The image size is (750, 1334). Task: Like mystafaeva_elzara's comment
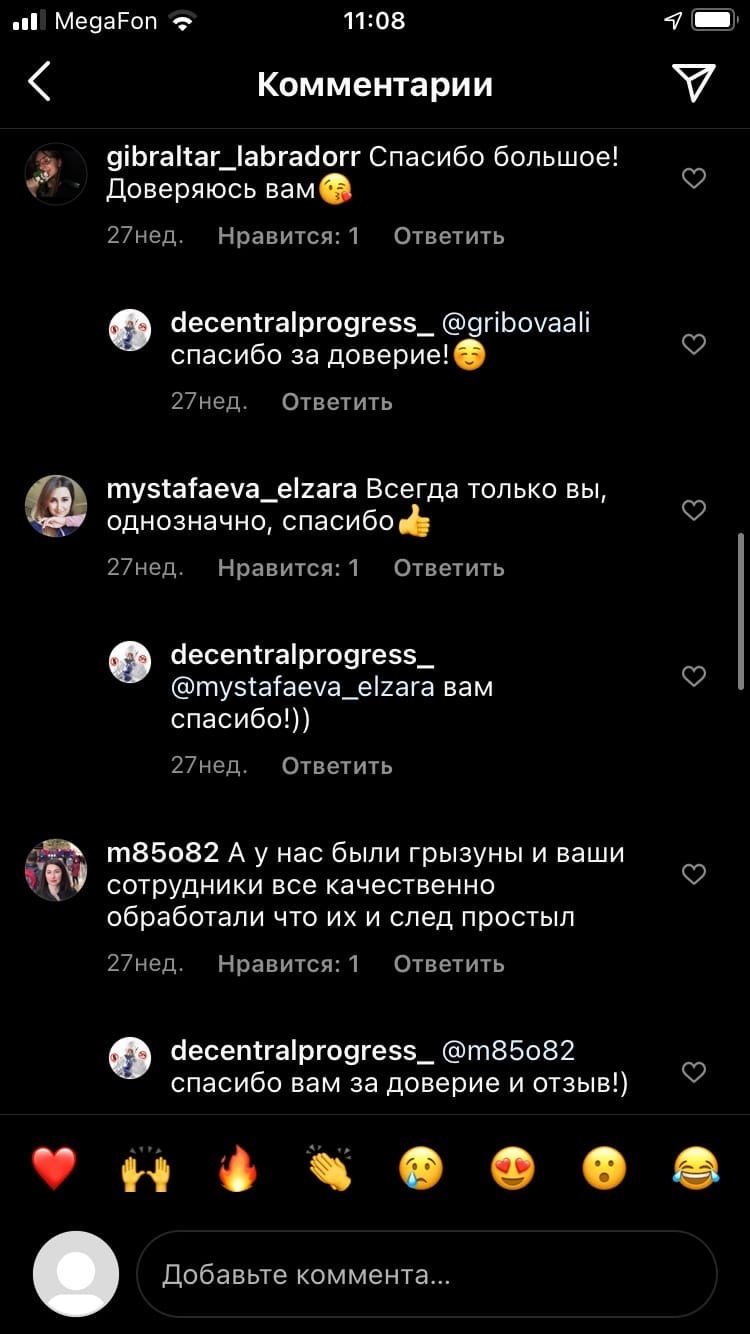(694, 510)
